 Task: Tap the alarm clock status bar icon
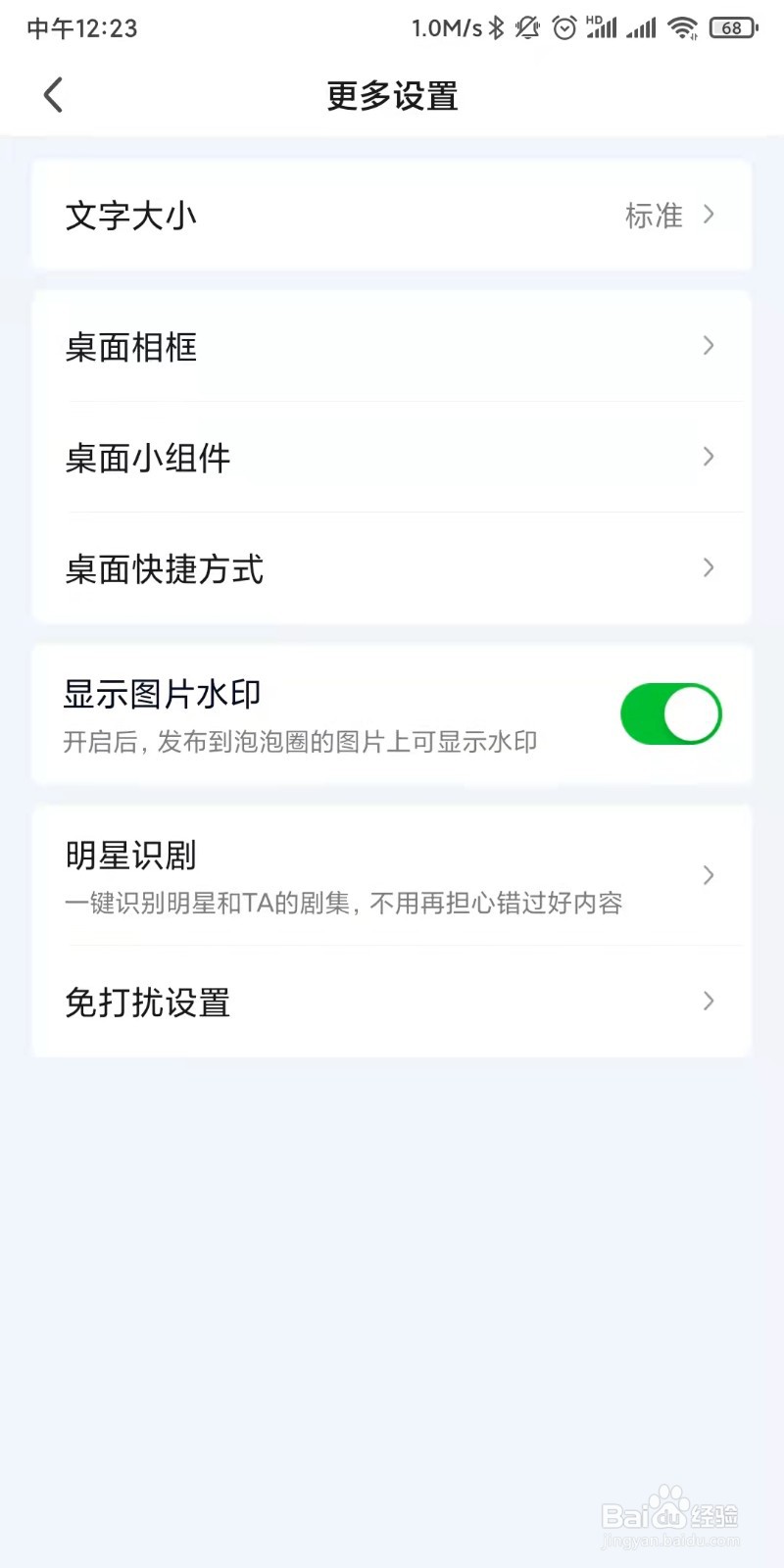[565, 27]
